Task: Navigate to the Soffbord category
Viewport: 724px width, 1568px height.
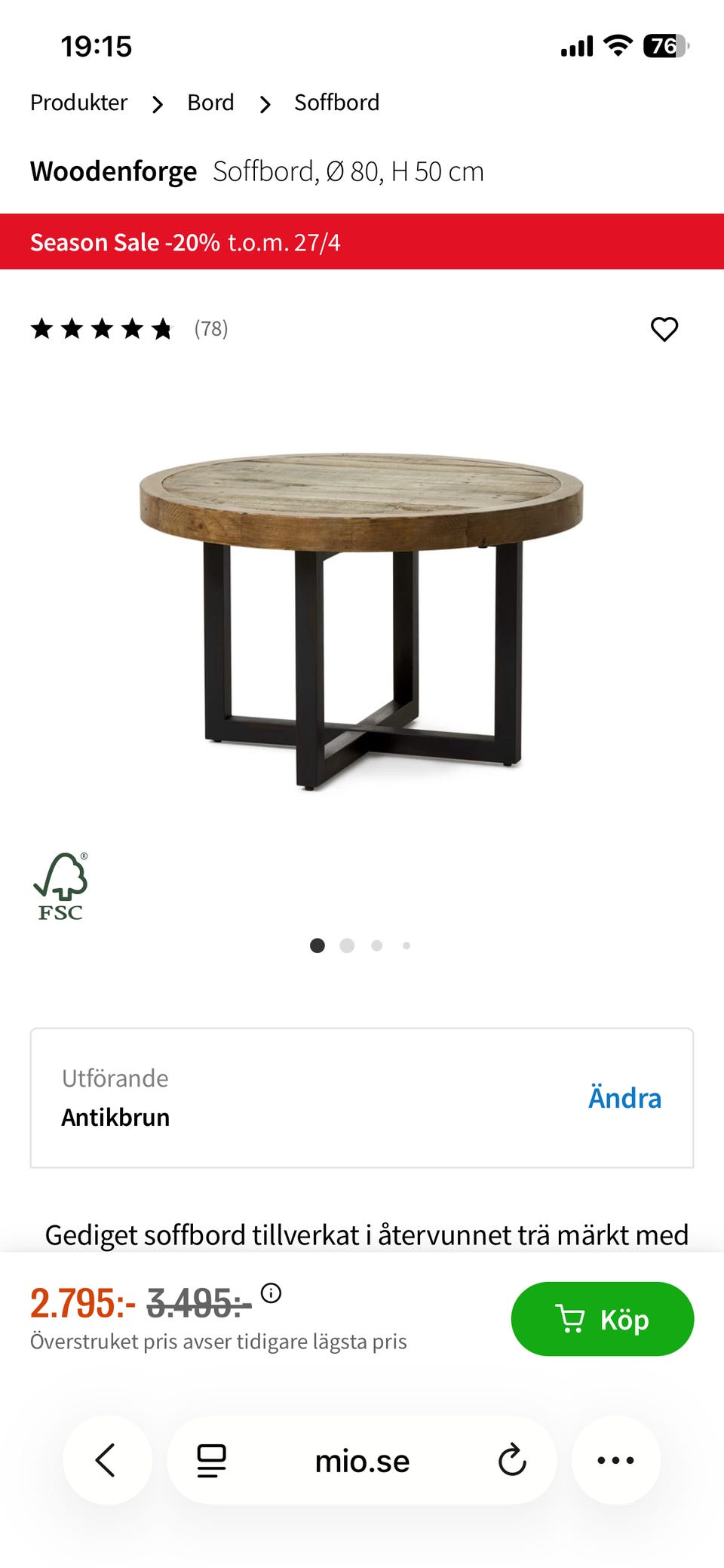Action: [x=336, y=103]
